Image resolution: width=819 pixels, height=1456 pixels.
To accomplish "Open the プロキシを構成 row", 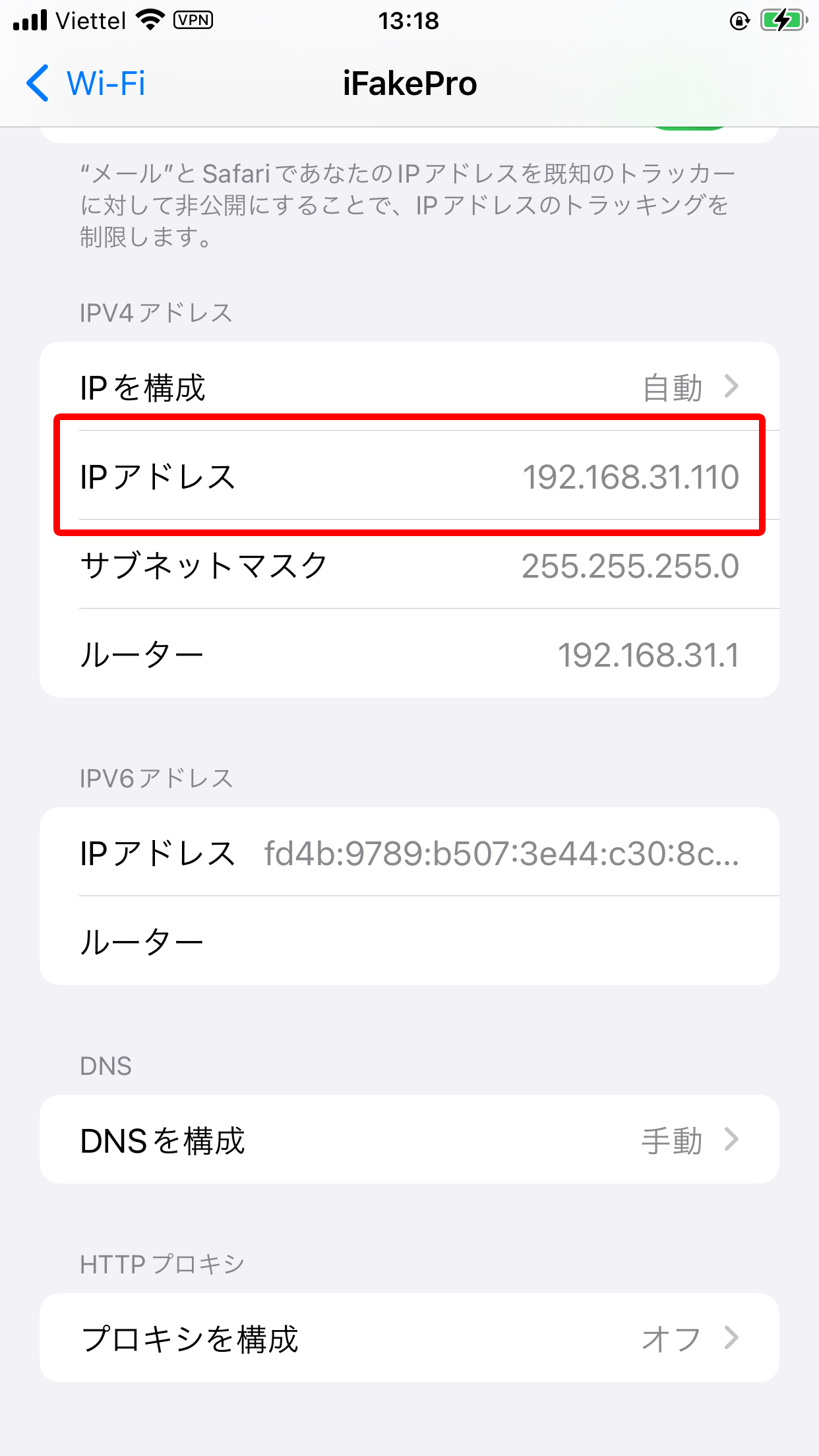I will [409, 1338].
